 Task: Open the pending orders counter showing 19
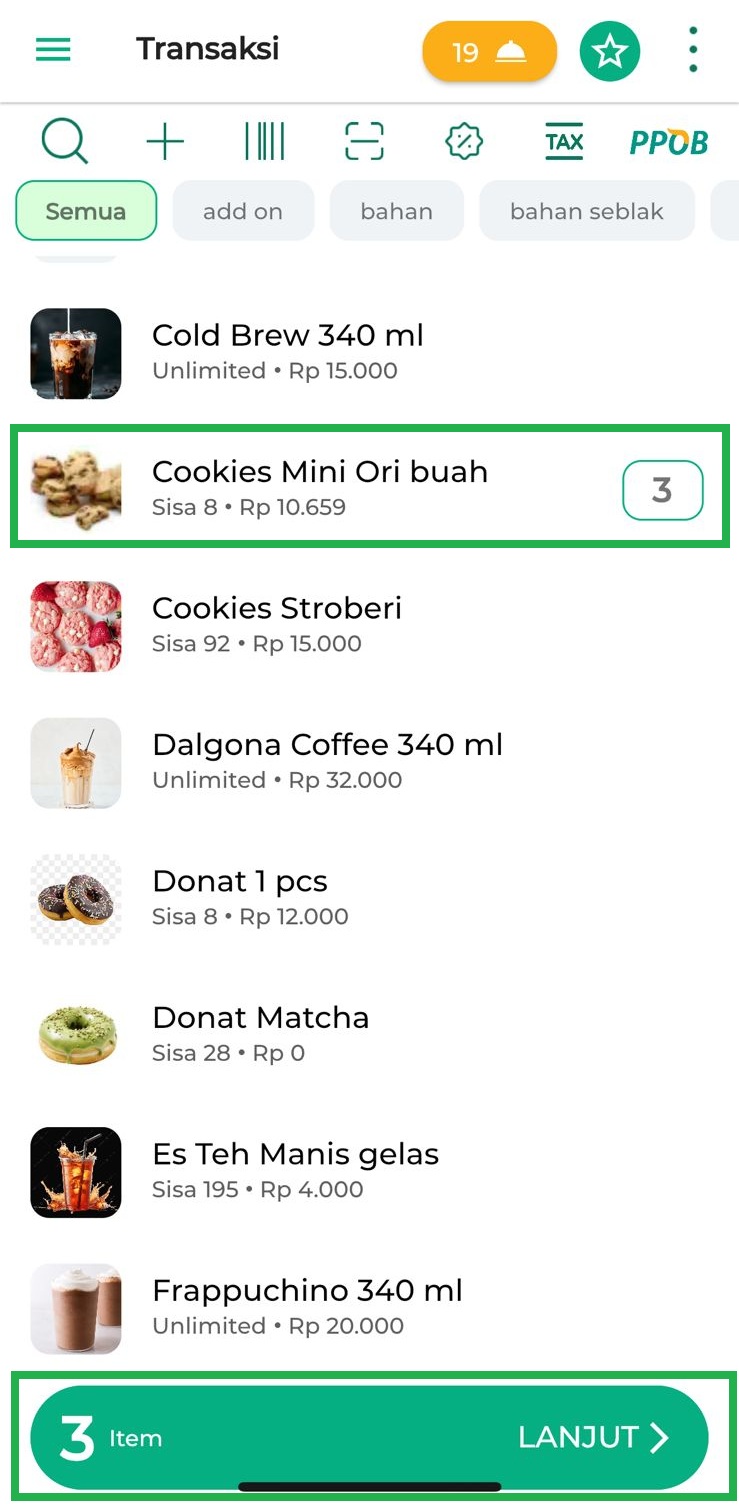tap(489, 51)
